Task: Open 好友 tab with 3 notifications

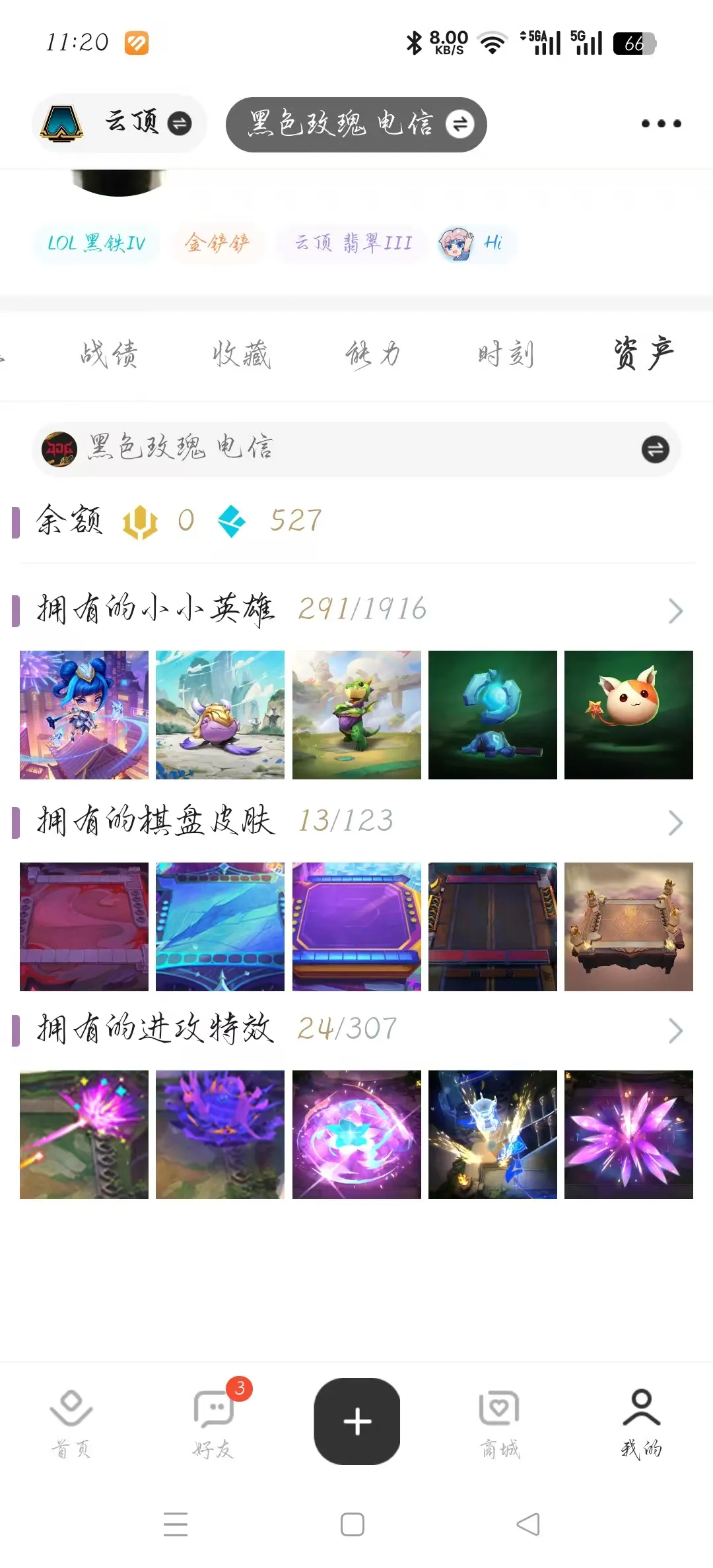Action: 214,1421
